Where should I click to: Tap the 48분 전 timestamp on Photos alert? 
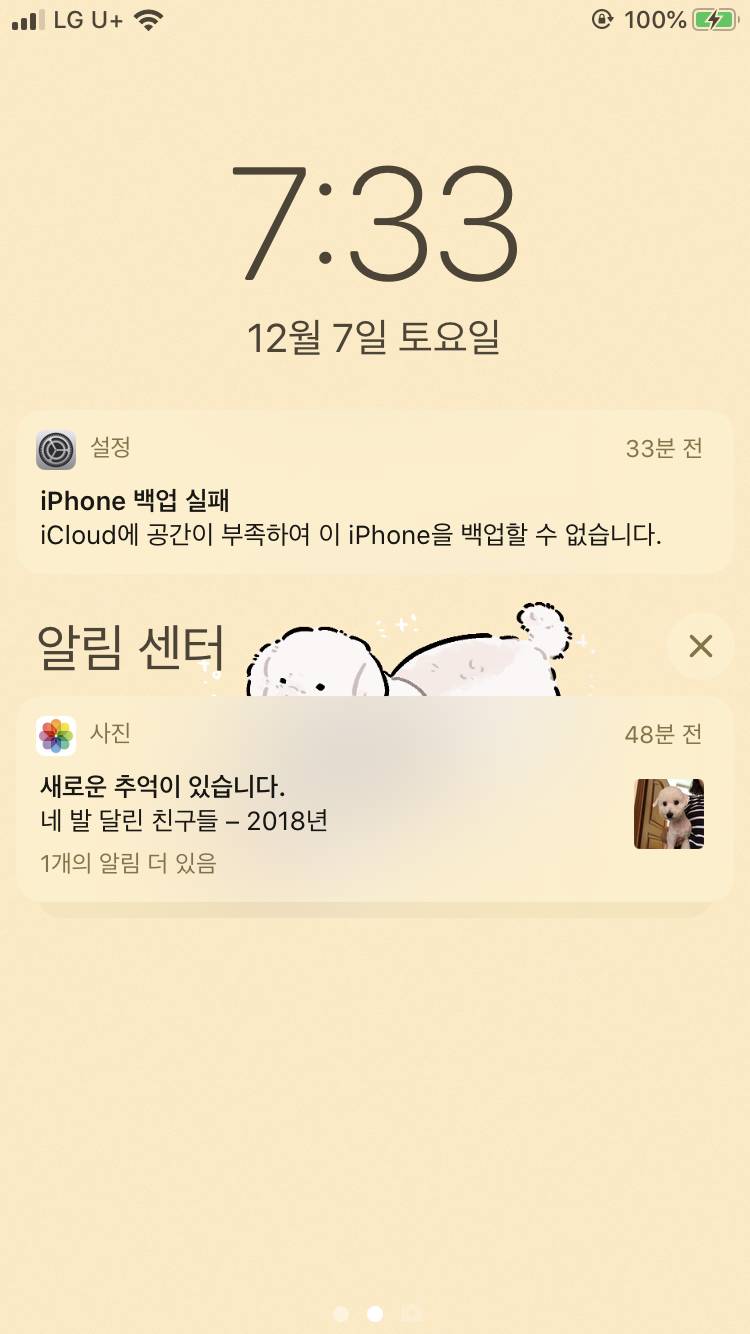coord(664,735)
